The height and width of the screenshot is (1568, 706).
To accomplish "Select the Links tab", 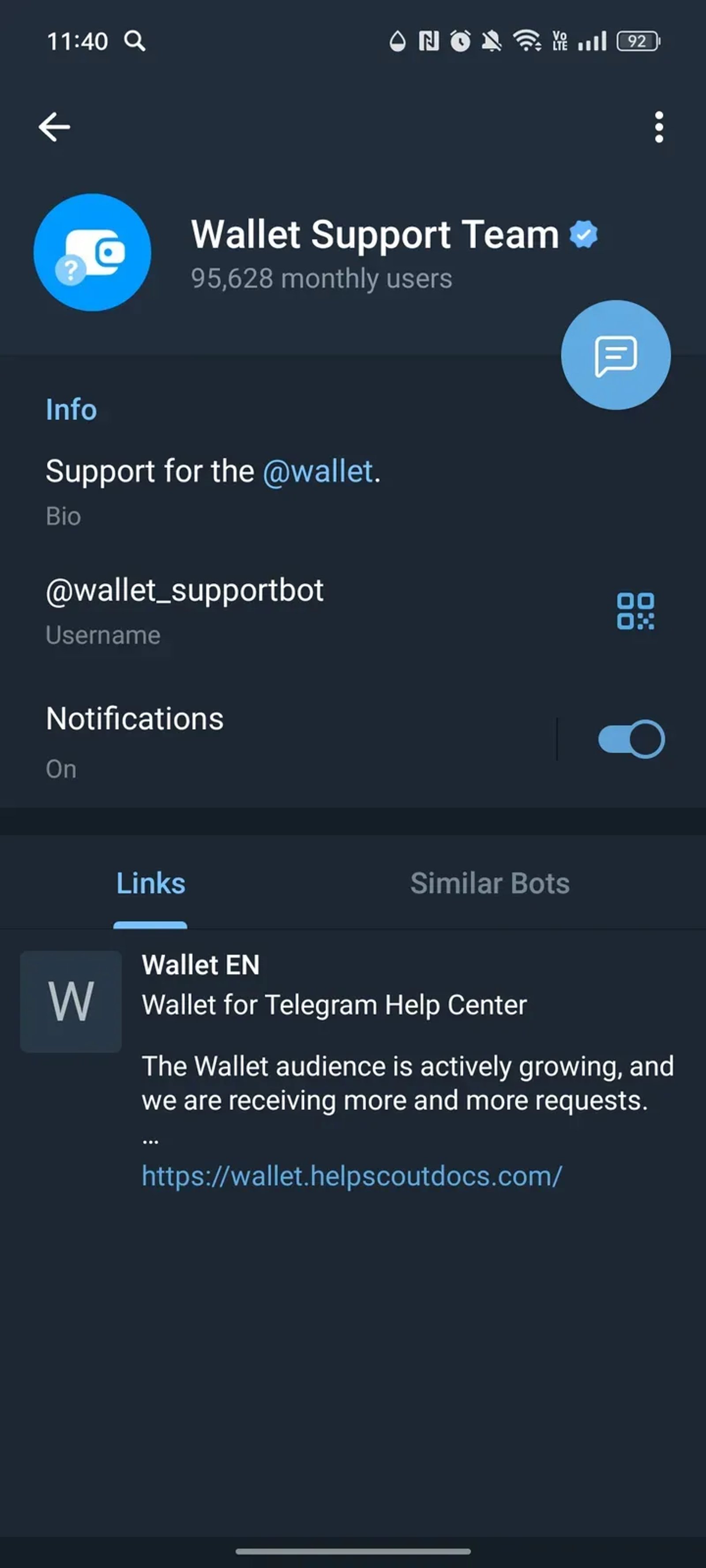I will click(x=150, y=883).
